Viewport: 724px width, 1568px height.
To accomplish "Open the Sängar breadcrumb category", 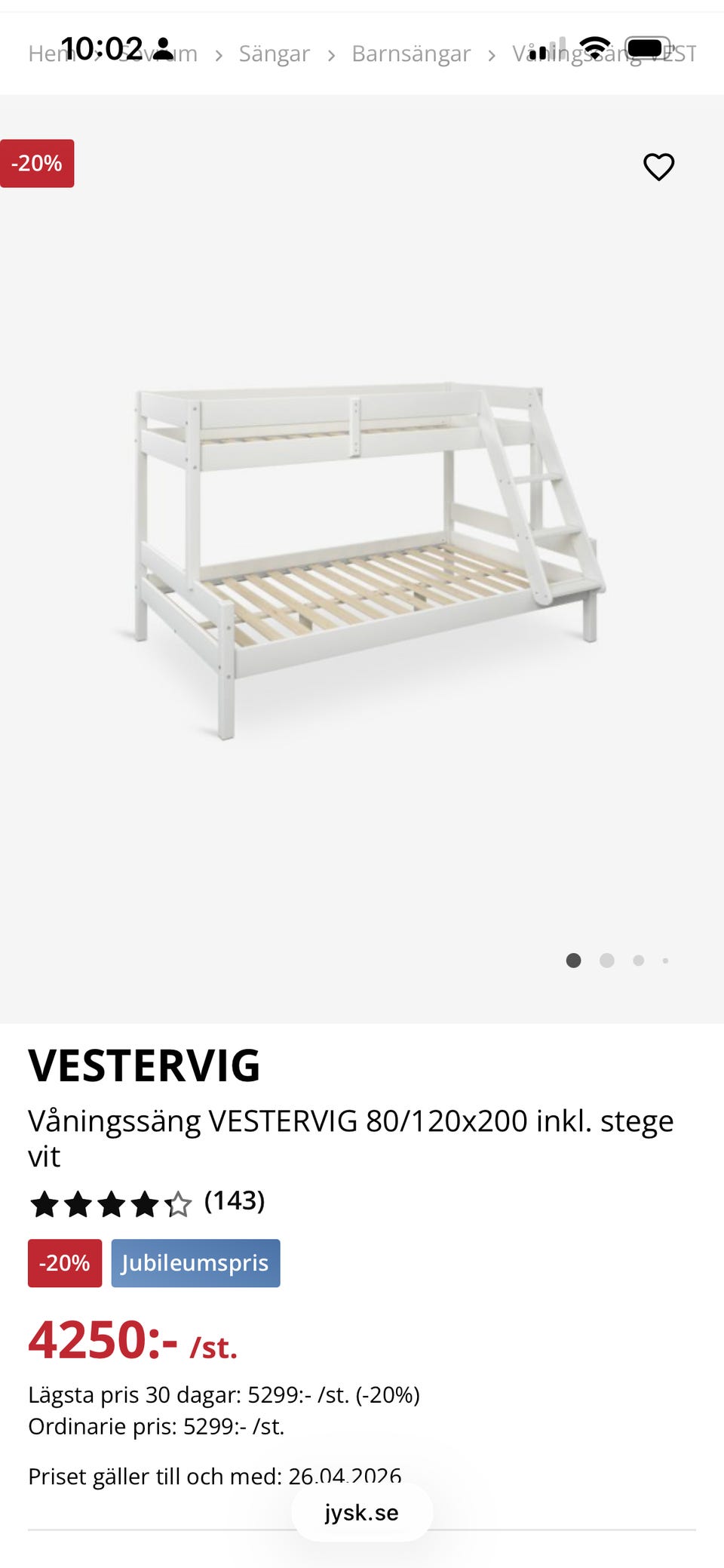I will point(274,53).
